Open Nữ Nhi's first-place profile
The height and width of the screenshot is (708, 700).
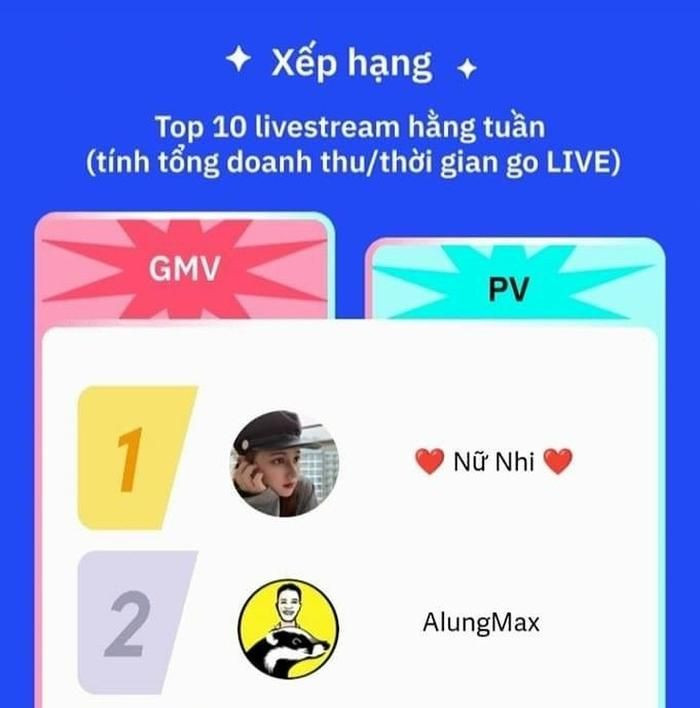tap(284, 464)
